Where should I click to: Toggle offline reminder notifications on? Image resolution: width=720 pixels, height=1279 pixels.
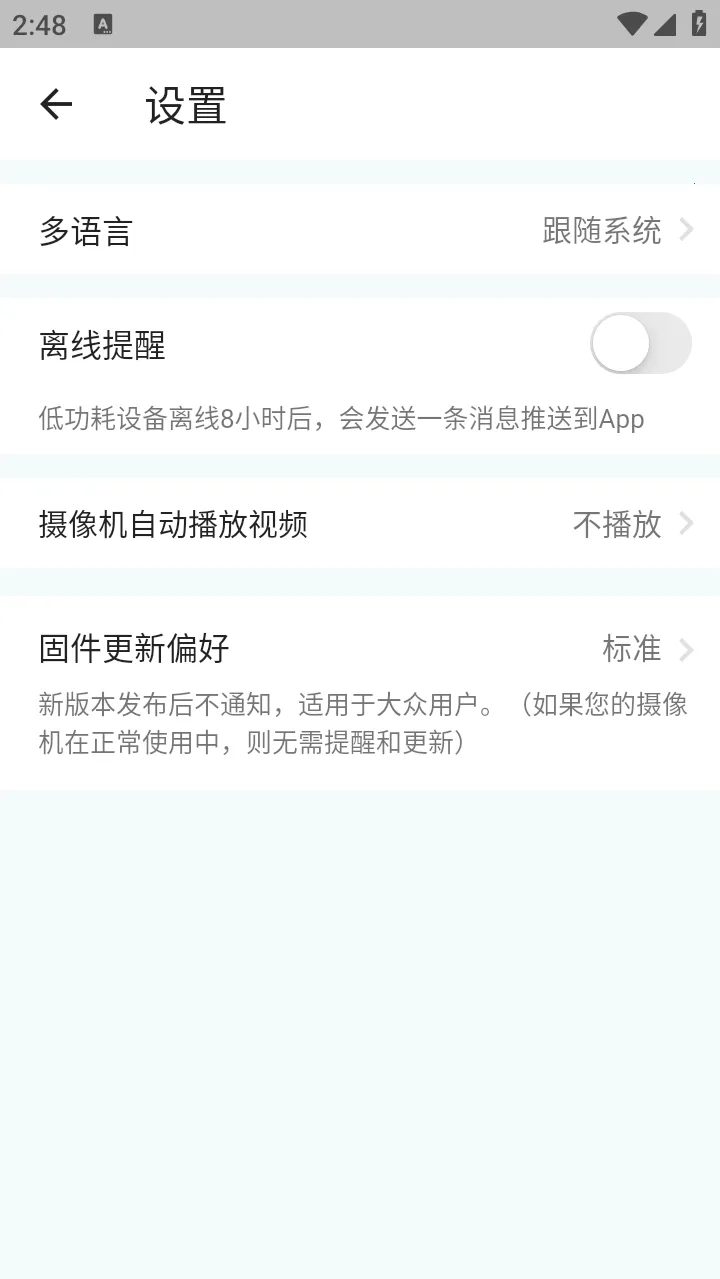tap(640, 343)
